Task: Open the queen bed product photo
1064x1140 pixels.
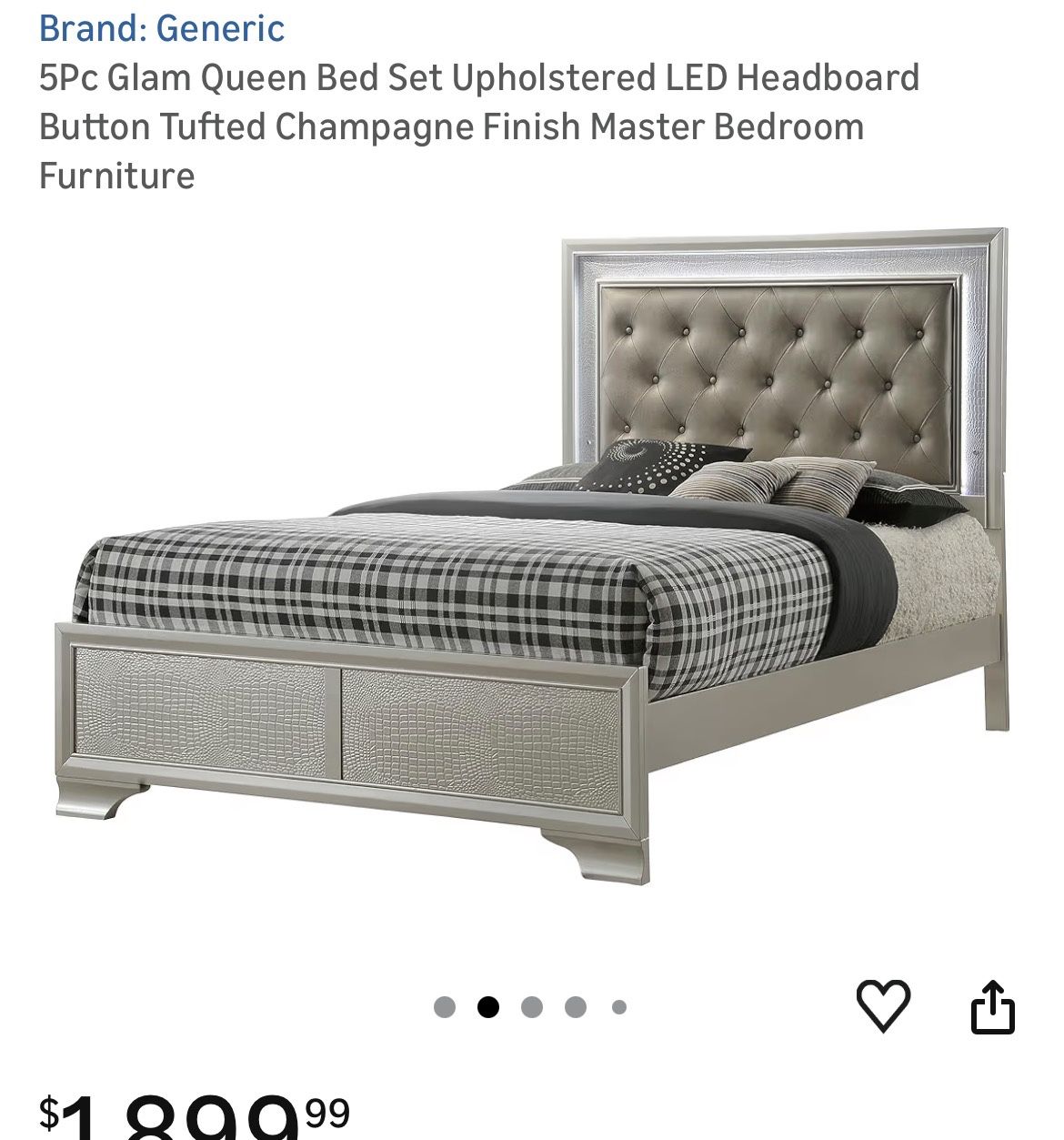Action: tap(532, 555)
